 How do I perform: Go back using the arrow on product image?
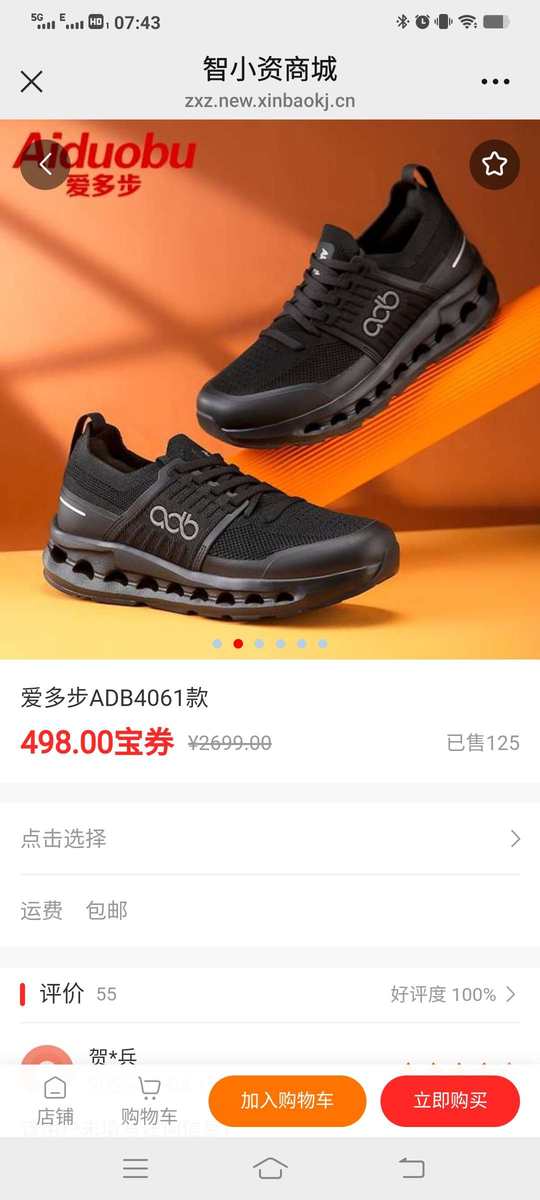[x=45, y=165]
